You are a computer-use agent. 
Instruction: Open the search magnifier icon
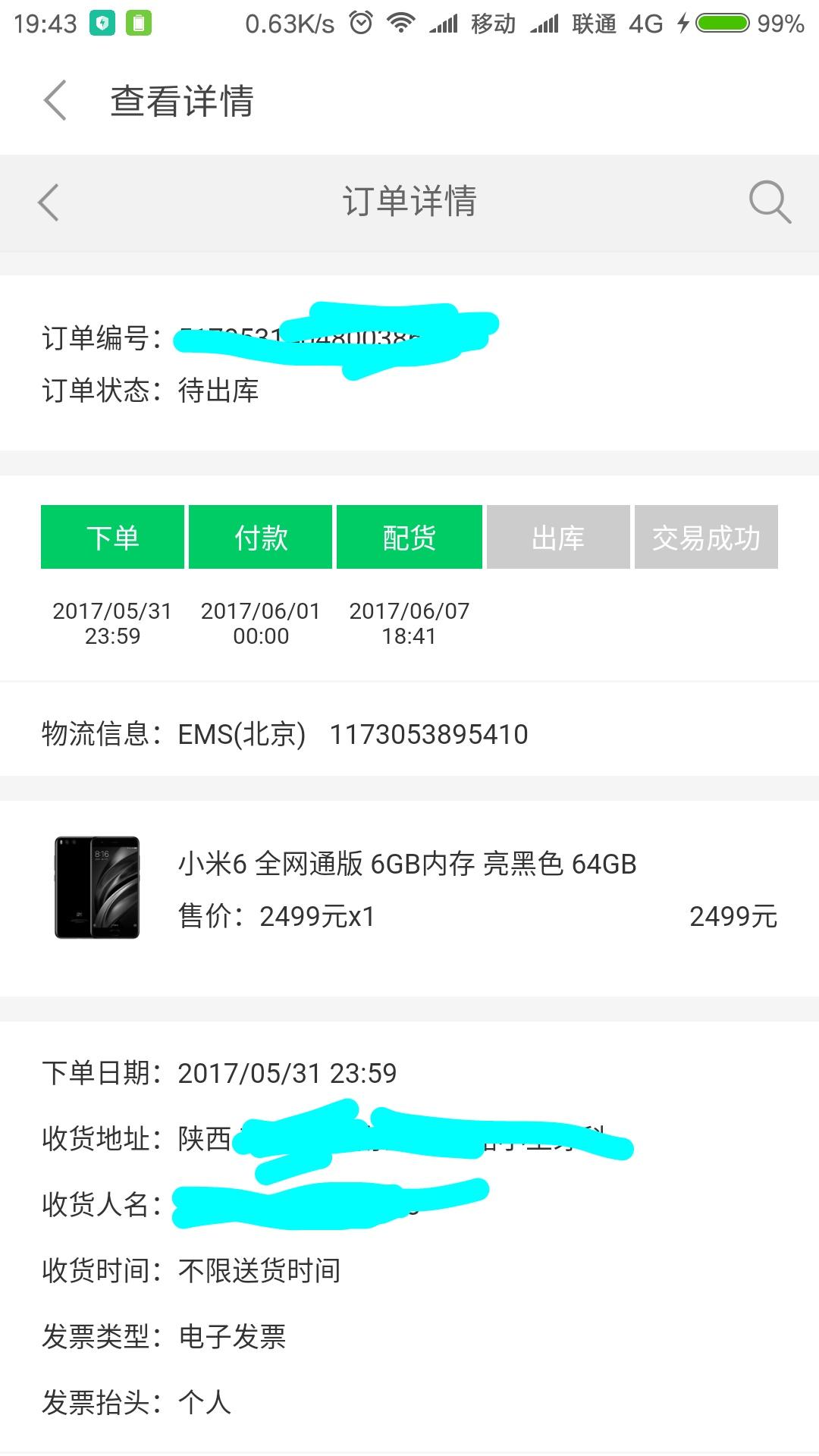pos(770,202)
